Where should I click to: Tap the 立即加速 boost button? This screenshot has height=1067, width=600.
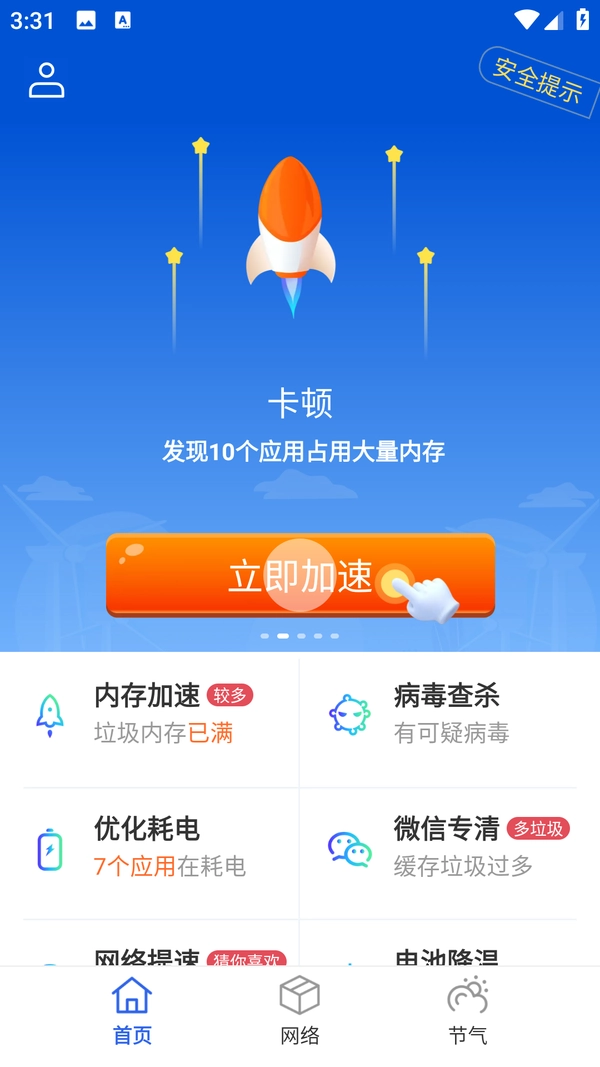pos(300,576)
